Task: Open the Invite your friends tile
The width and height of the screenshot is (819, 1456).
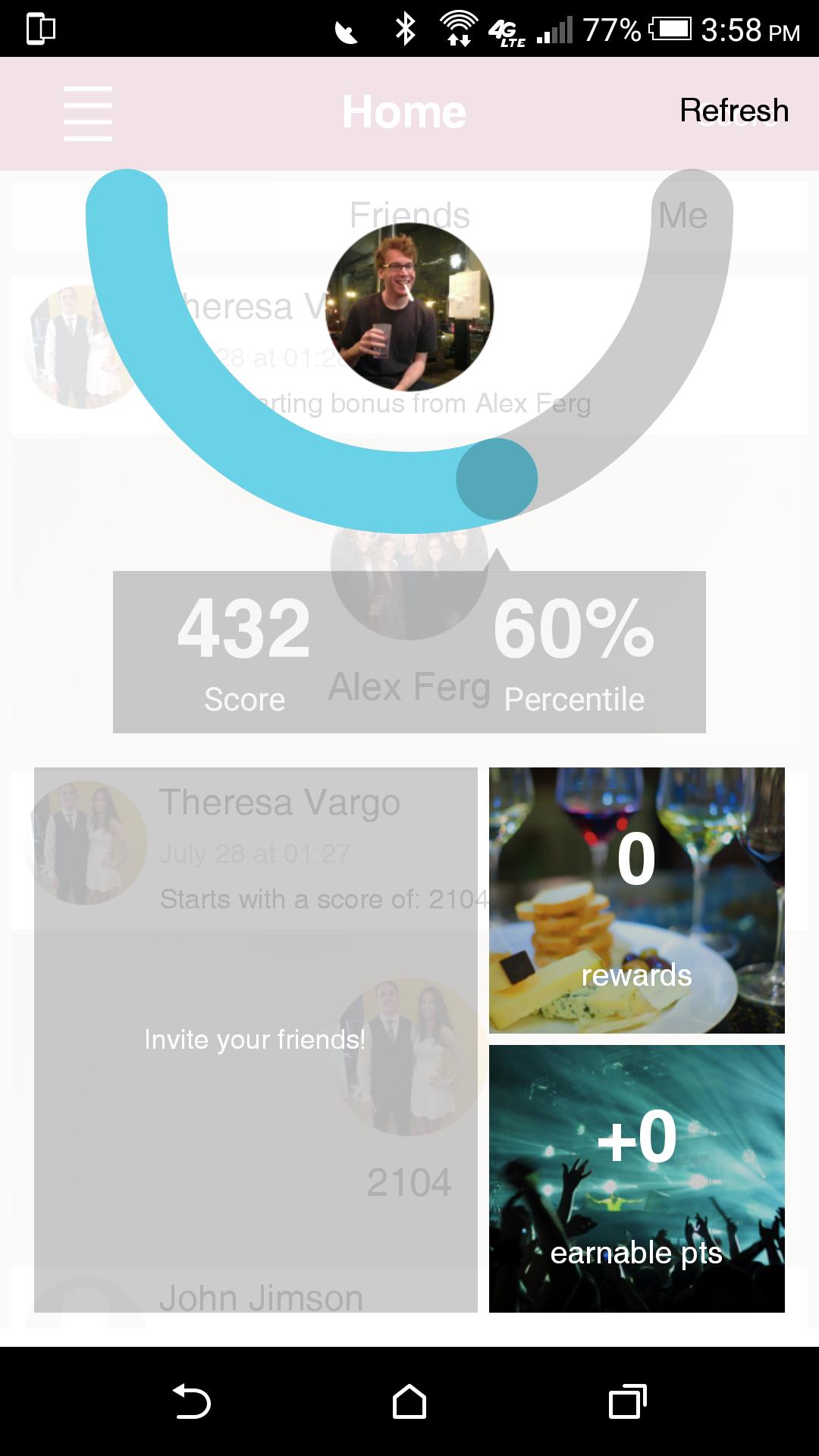Action: click(x=256, y=1039)
